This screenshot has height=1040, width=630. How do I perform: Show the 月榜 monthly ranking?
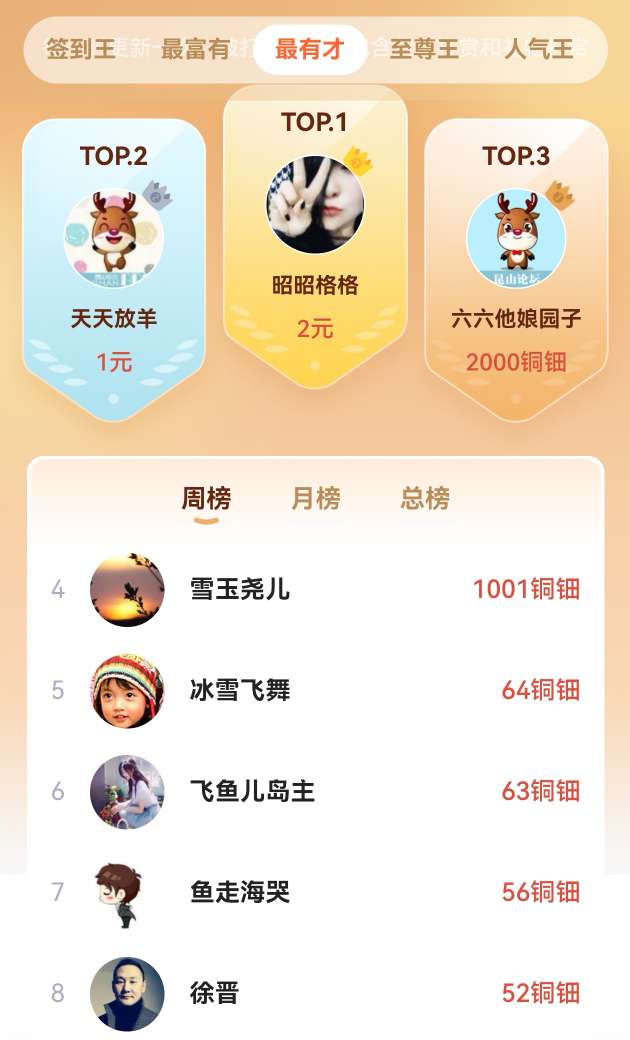(x=316, y=498)
